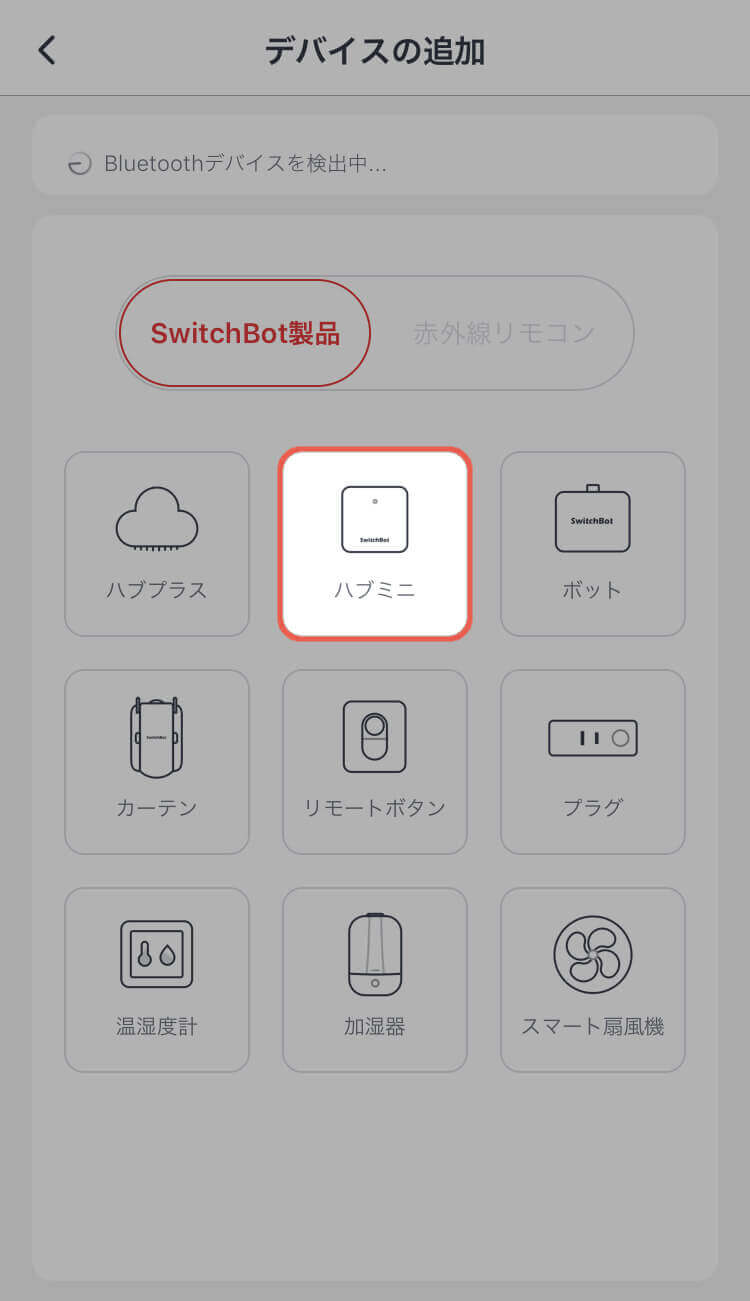Choose the スマート扇風機 device
The image size is (750, 1301).
coord(593,980)
